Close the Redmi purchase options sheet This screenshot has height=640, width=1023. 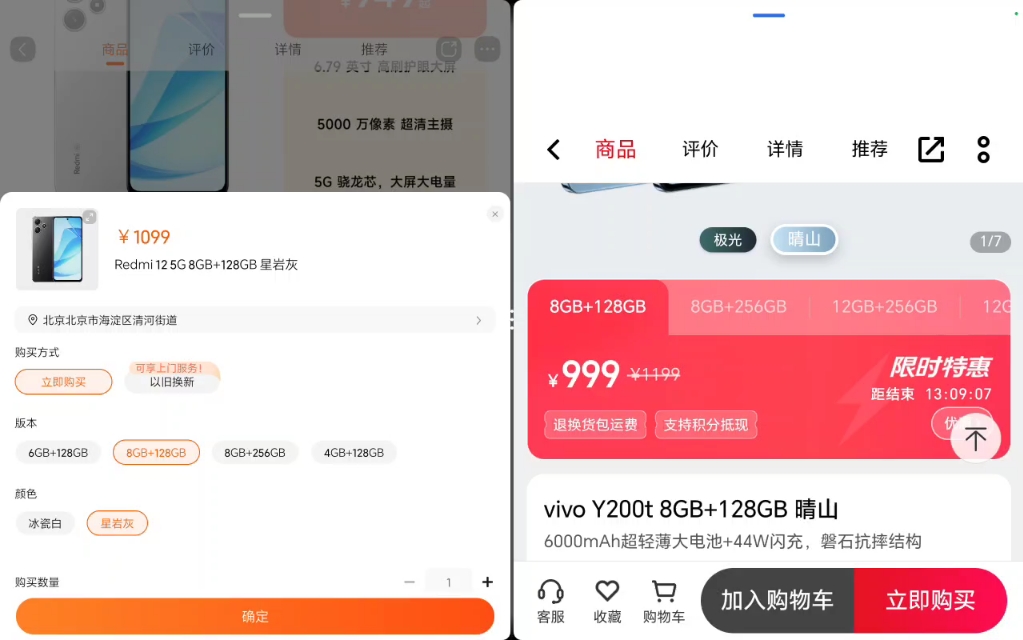(x=494, y=214)
